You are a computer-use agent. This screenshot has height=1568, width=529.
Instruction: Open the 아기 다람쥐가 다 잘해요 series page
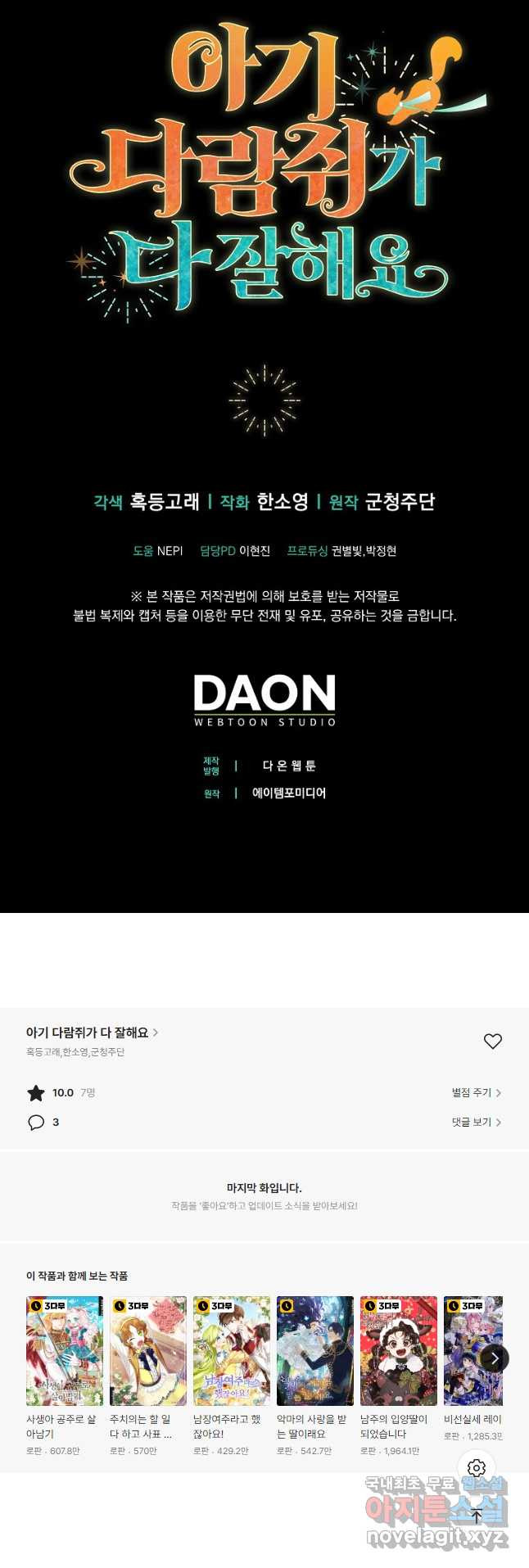tap(92, 1033)
